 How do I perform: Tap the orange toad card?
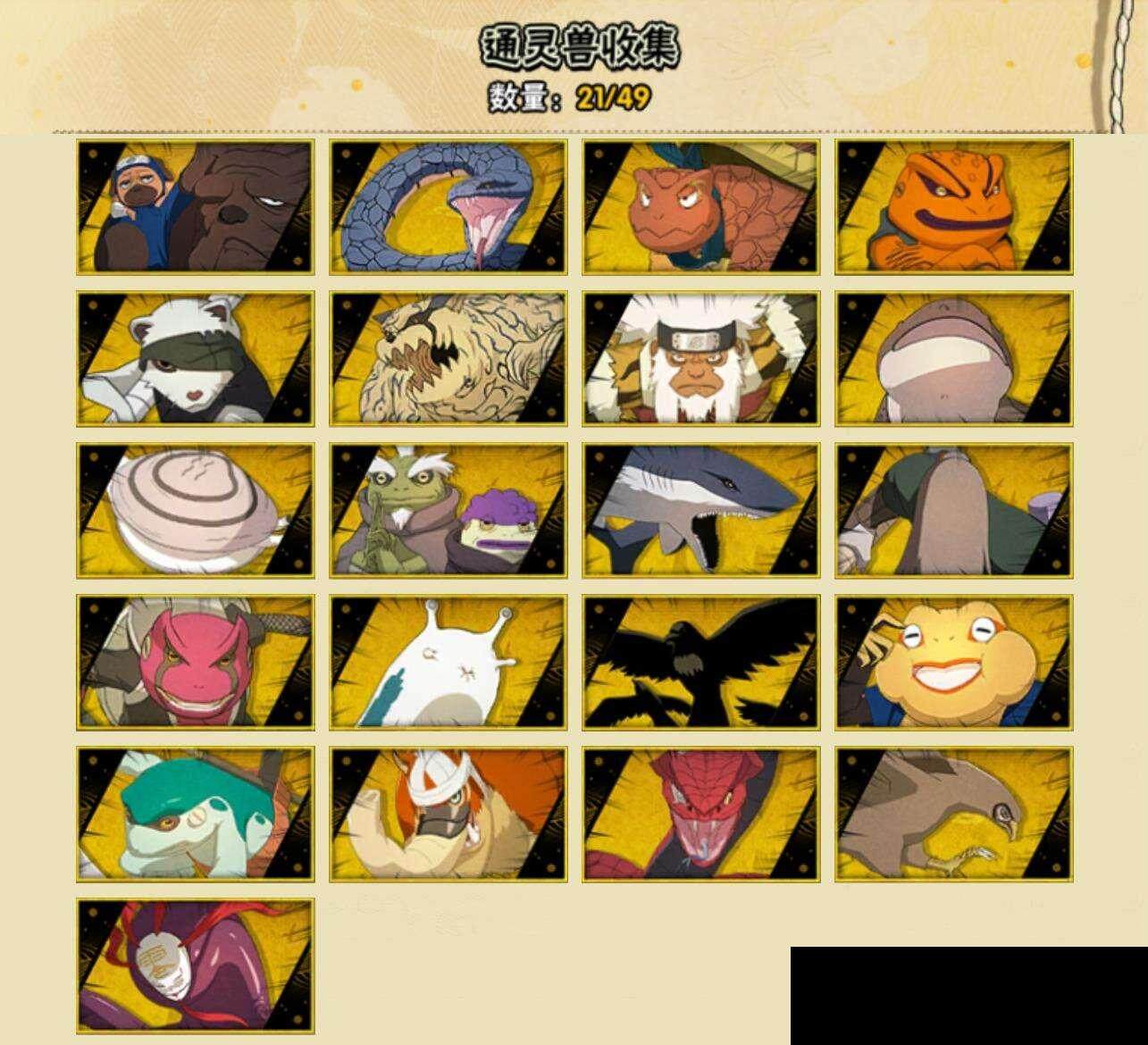(x=954, y=207)
